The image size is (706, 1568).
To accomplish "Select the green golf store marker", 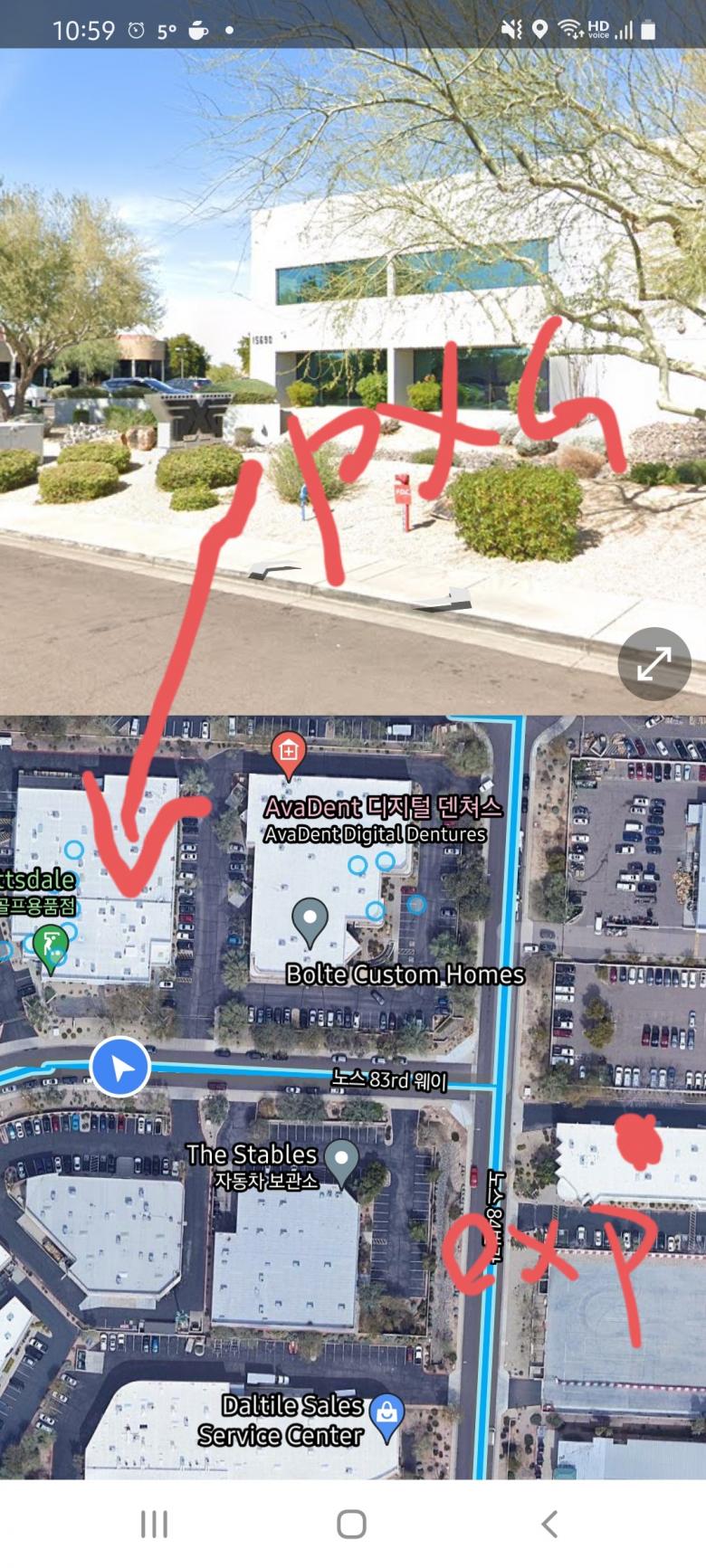I will tap(50, 946).
